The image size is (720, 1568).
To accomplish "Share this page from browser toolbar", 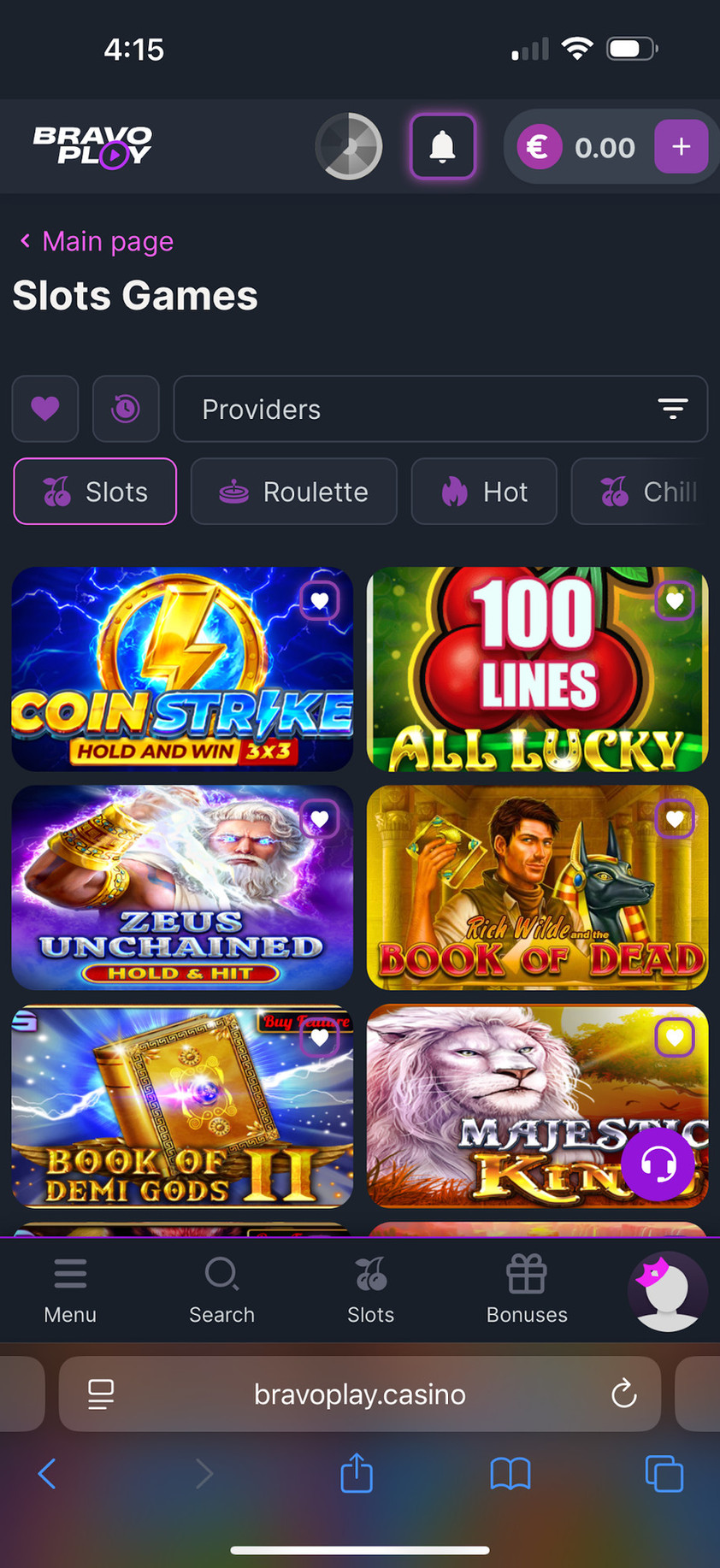I will click(357, 1473).
